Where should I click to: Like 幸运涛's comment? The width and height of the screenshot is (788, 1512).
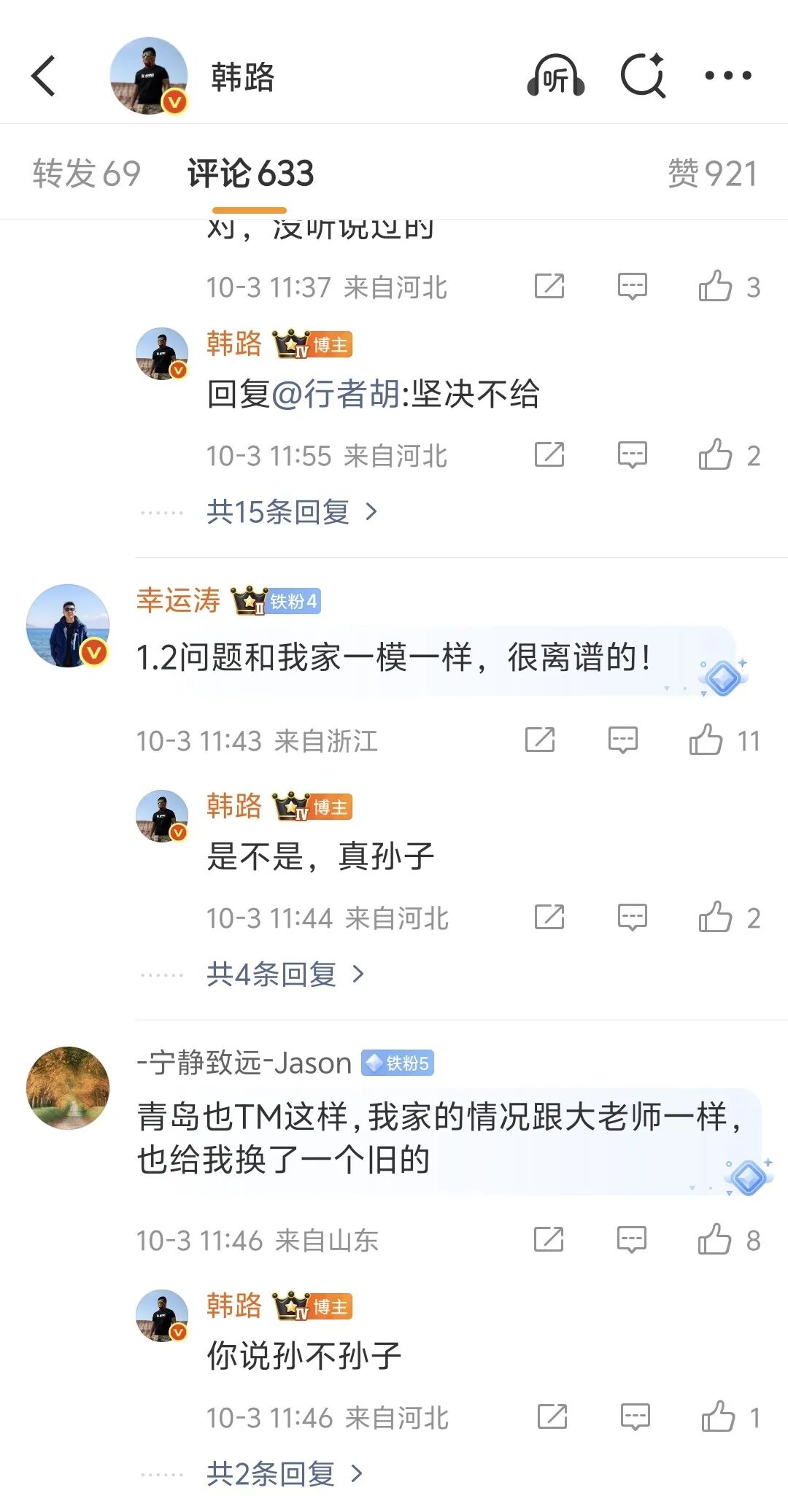pos(706,740)
